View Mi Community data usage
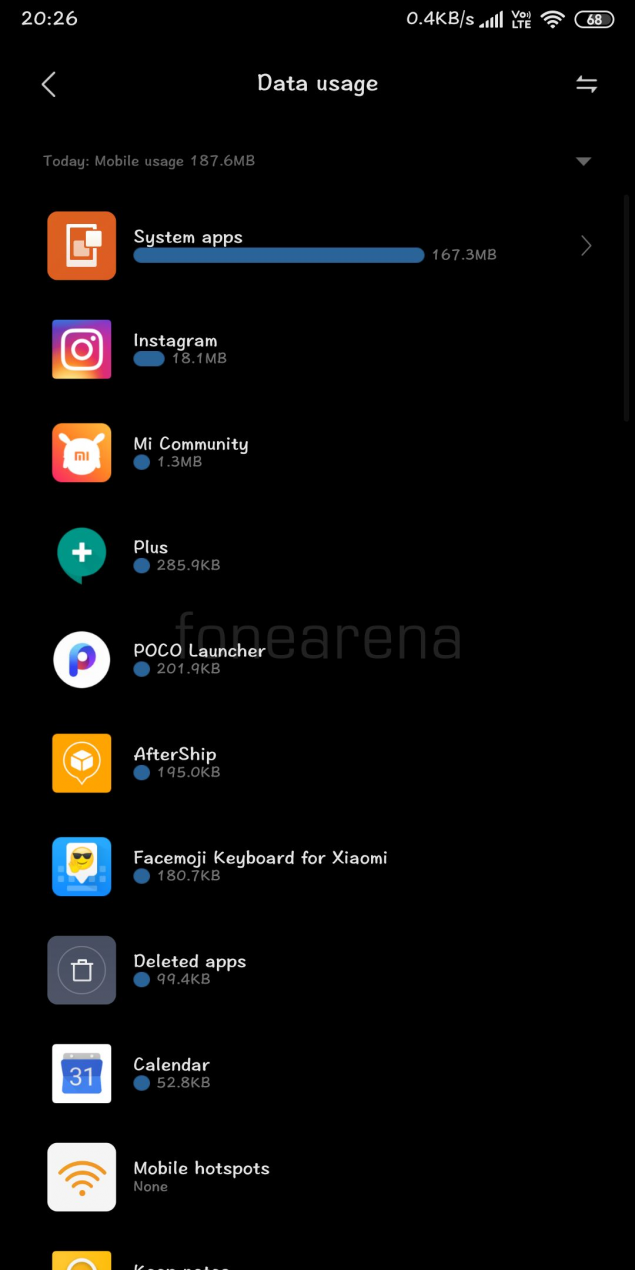Screen dimensions: 635x1270 tap(317, 452)
